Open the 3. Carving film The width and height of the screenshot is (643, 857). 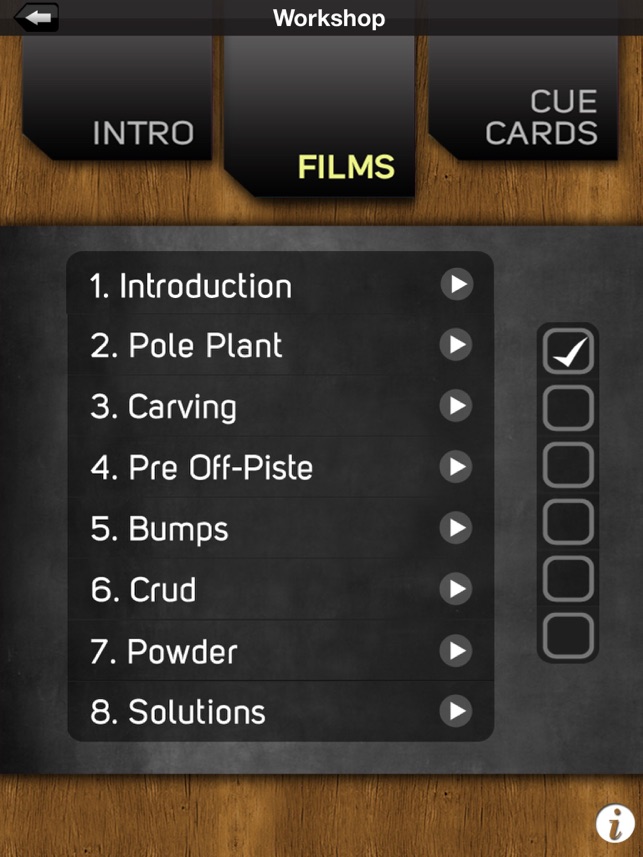[456, 407]
